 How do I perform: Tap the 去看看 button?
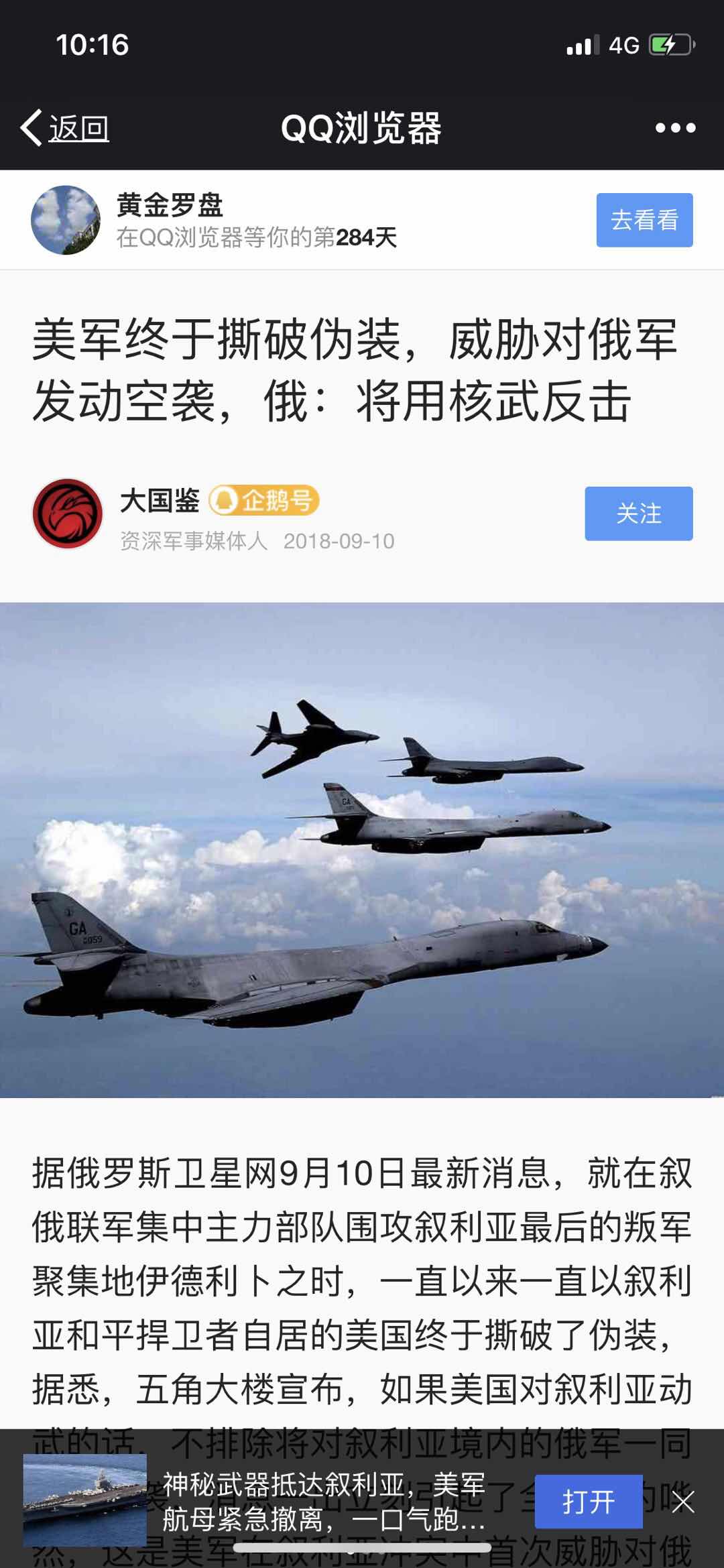(644, 220)
